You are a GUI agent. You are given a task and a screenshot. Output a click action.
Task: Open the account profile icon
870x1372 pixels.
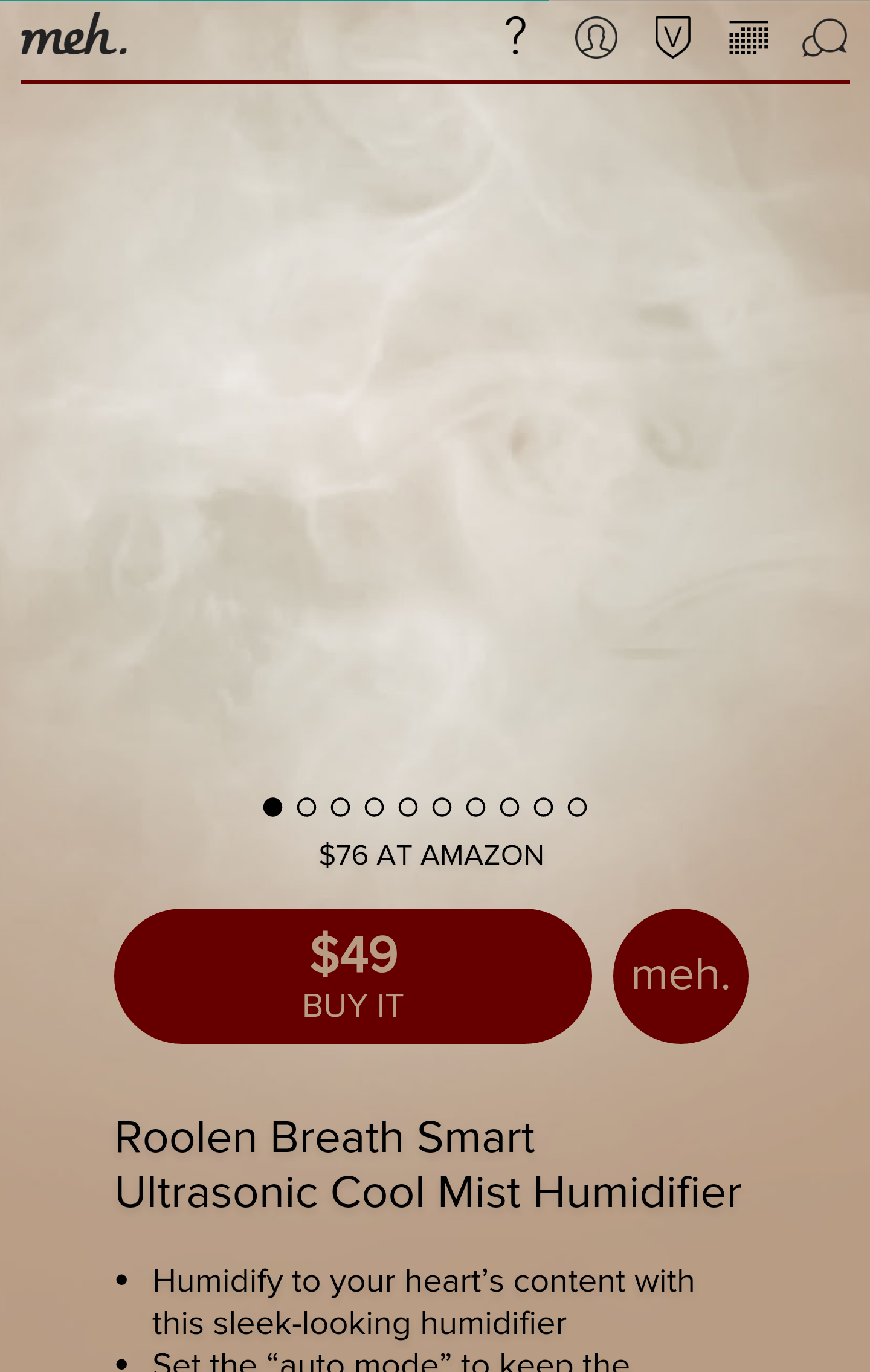click(596, 37)
